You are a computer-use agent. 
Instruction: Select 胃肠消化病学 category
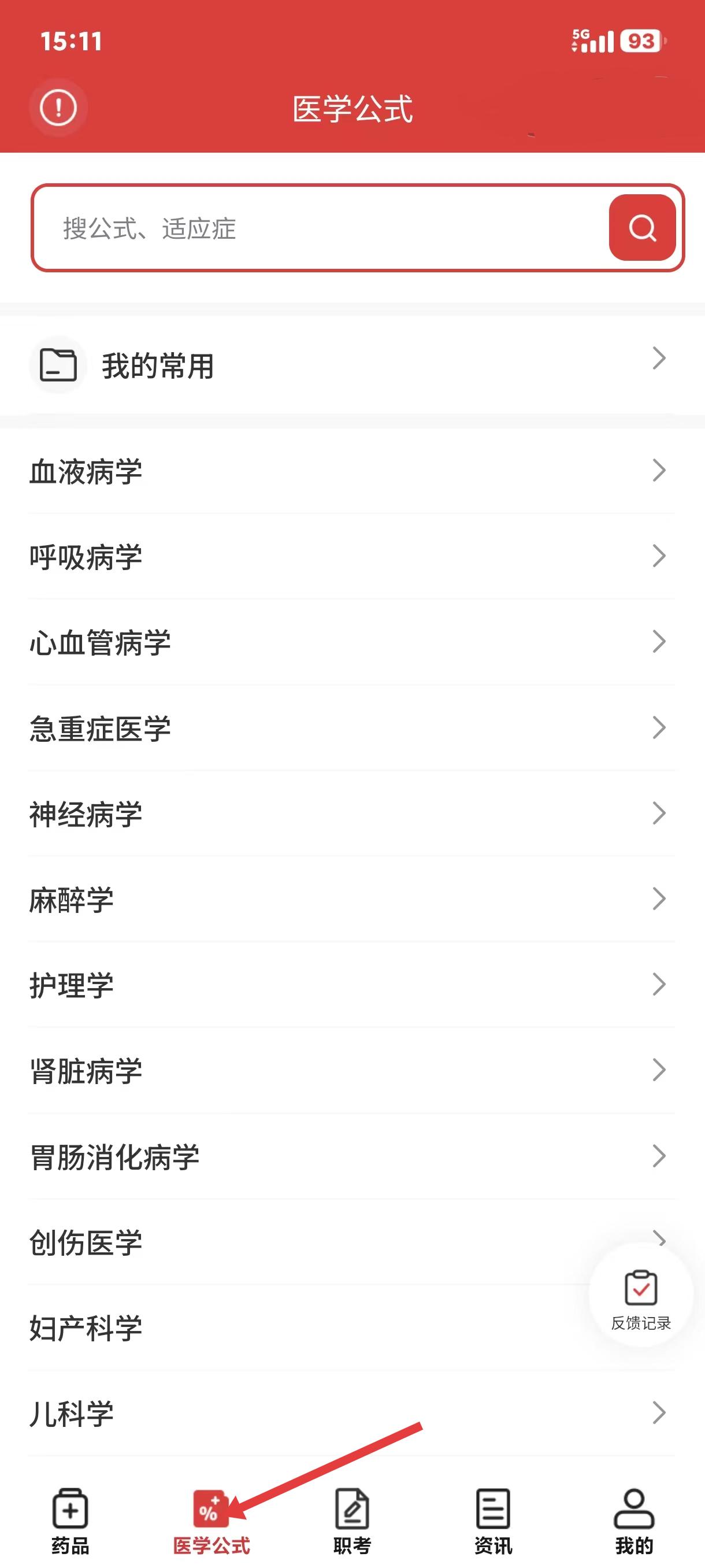(x=352, y=1156)
